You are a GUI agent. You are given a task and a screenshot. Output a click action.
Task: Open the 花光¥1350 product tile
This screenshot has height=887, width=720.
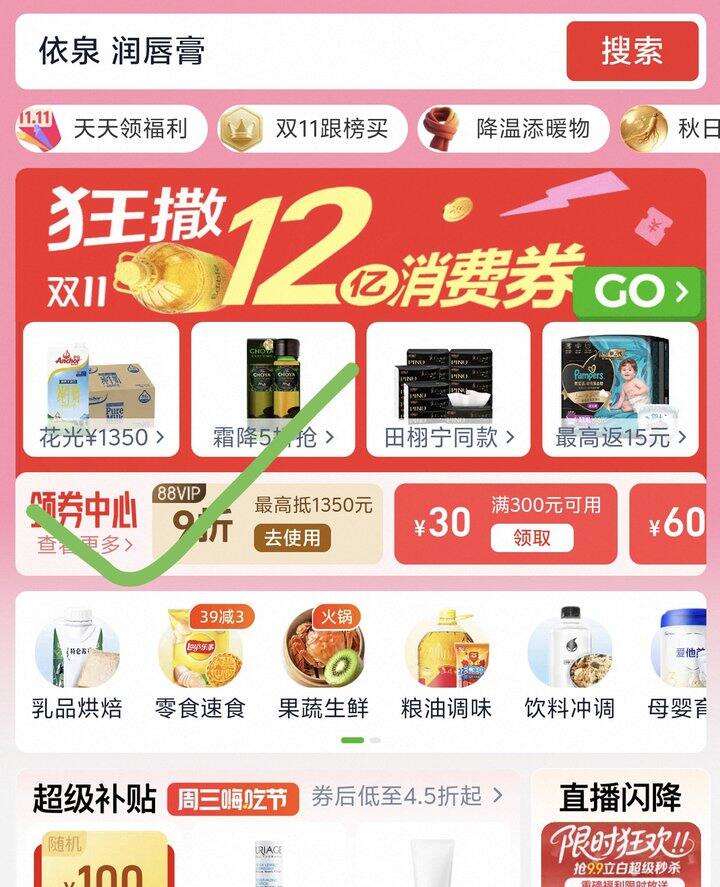click(100, 388)
